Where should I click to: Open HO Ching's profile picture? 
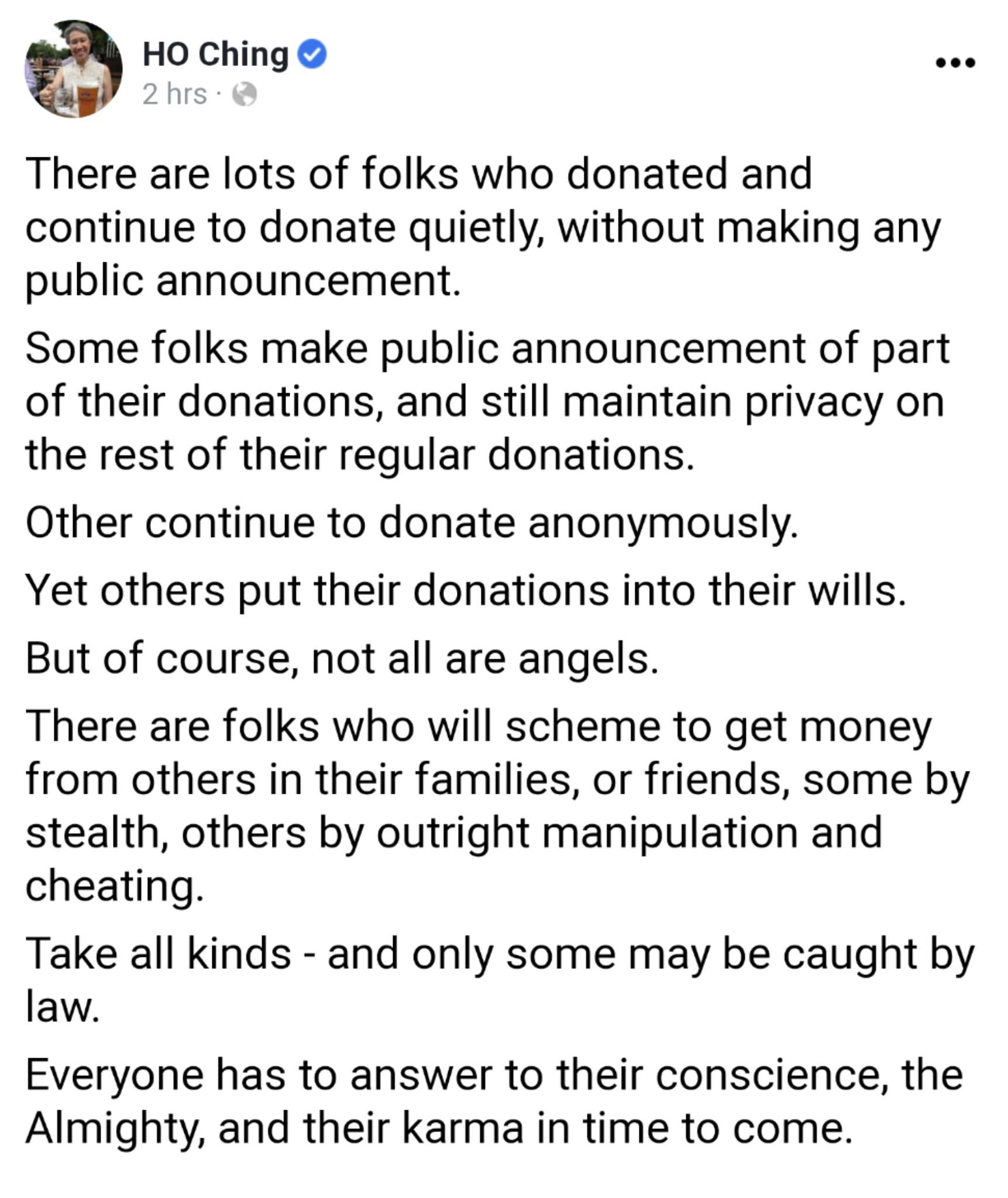click(x=74, y=69)
